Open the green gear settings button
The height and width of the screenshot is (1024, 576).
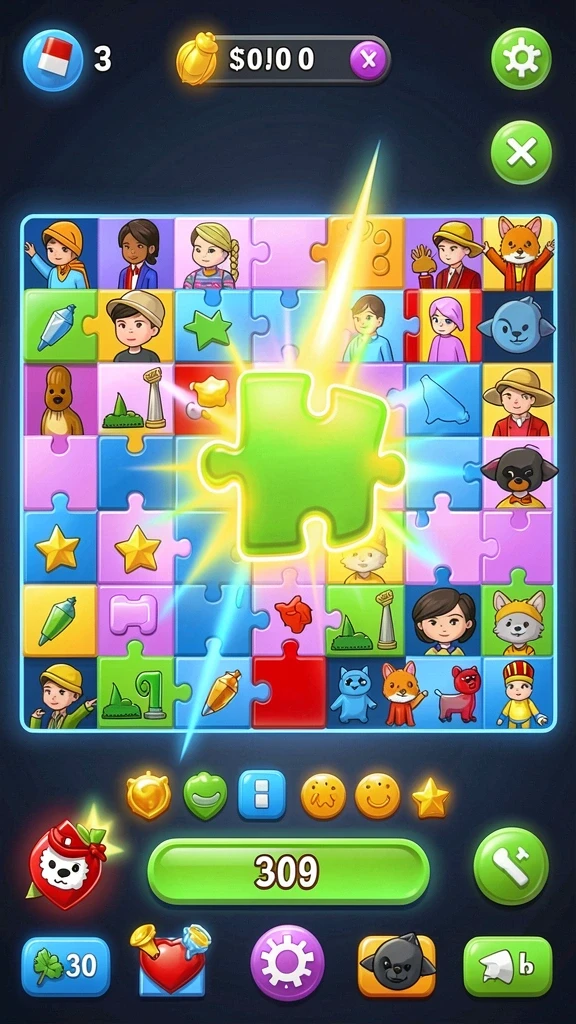521,59
